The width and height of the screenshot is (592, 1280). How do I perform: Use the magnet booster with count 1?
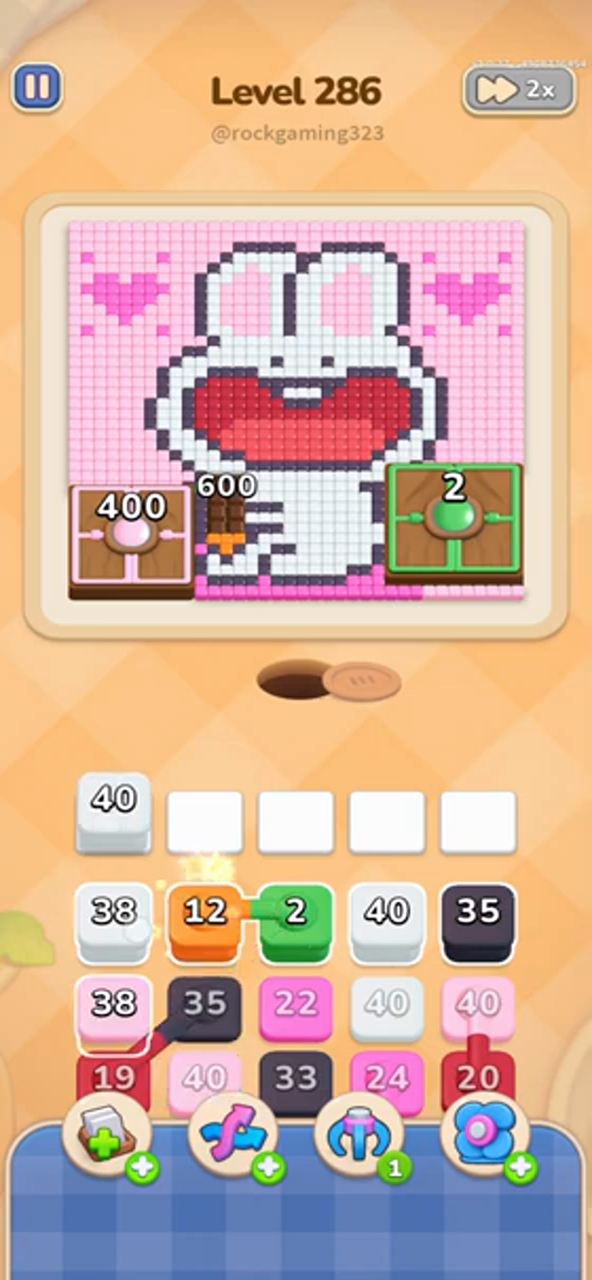point(360,1136)
